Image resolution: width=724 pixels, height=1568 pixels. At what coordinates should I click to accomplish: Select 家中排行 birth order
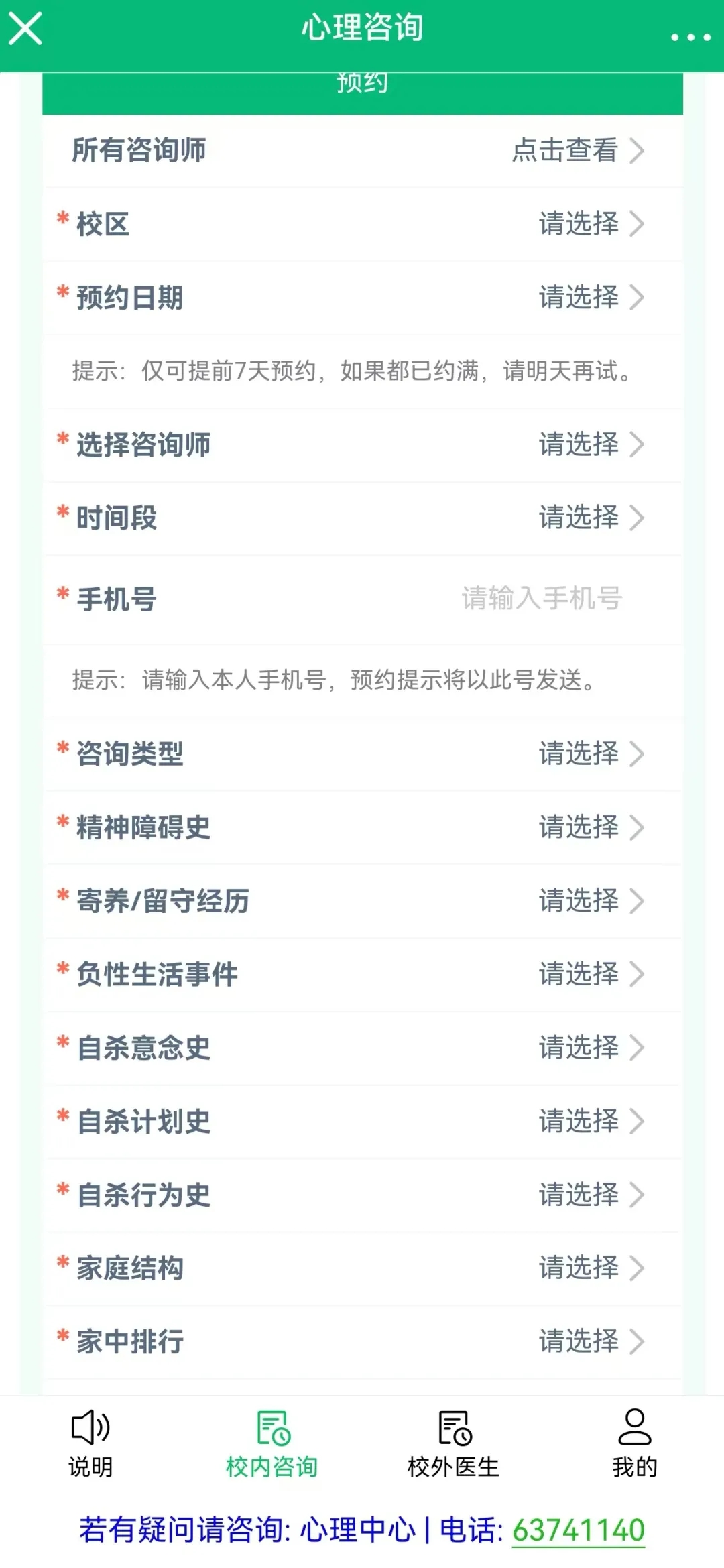click(x=590, y=1341)
